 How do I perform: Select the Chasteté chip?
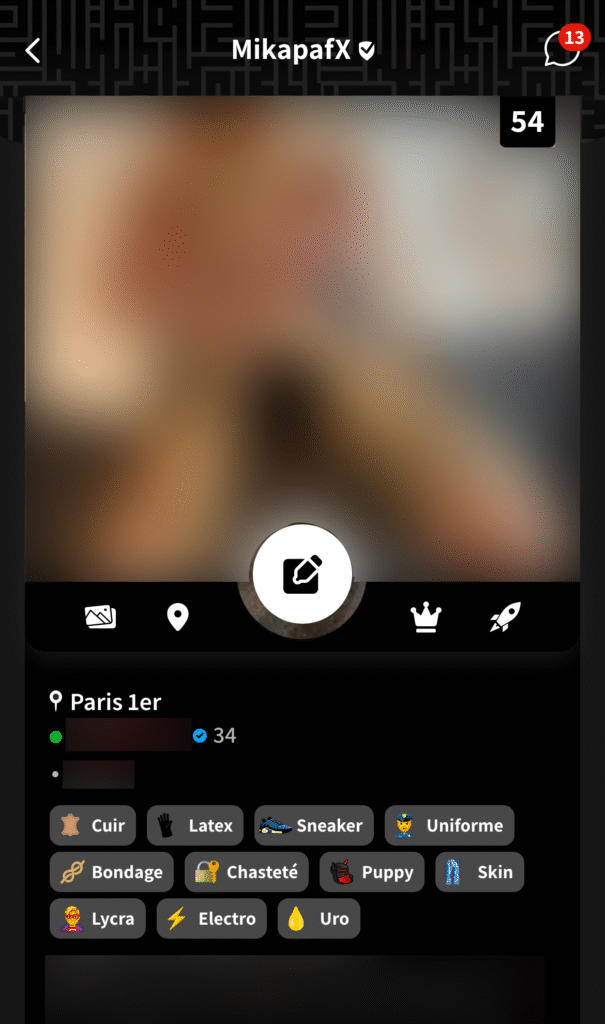(246, 872)
